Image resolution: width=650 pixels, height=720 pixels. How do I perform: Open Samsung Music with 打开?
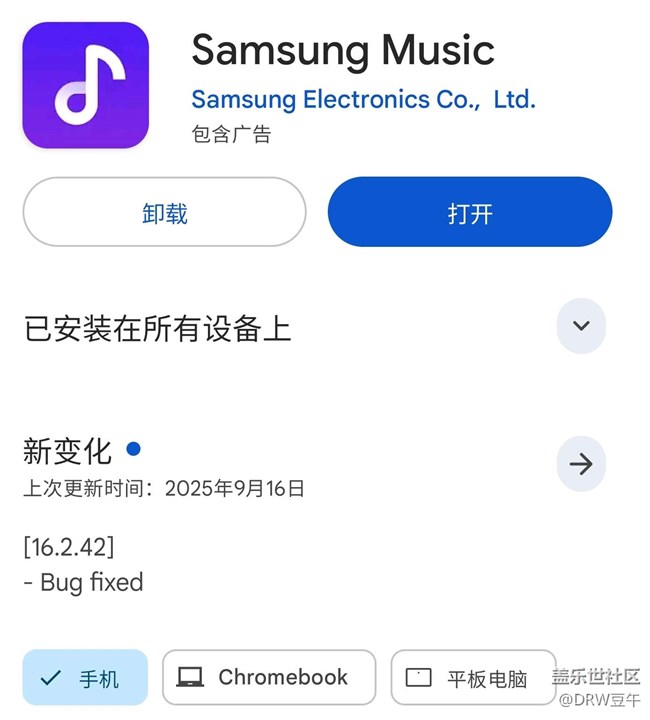point(469,212)
